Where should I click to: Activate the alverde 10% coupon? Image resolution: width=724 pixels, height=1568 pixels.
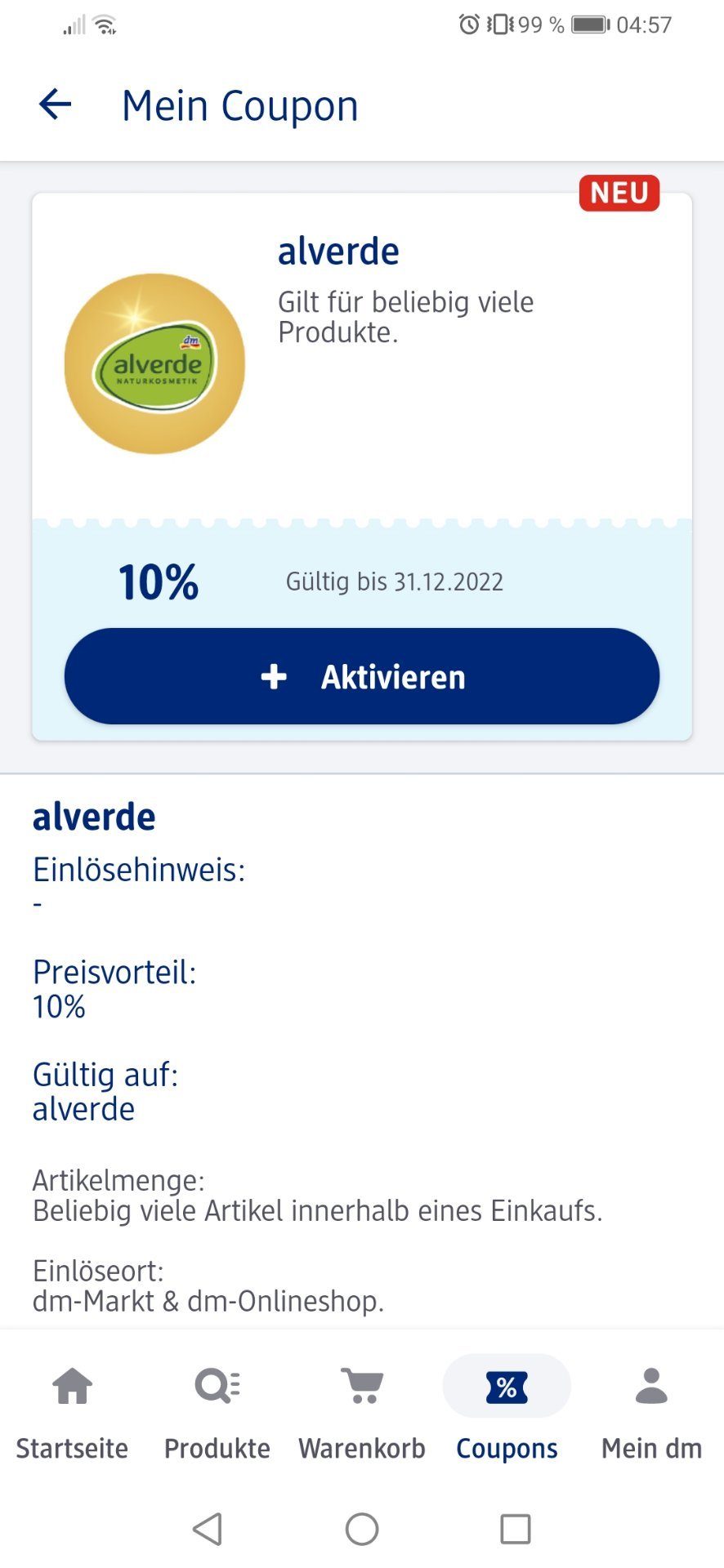[x=362, y=676]
